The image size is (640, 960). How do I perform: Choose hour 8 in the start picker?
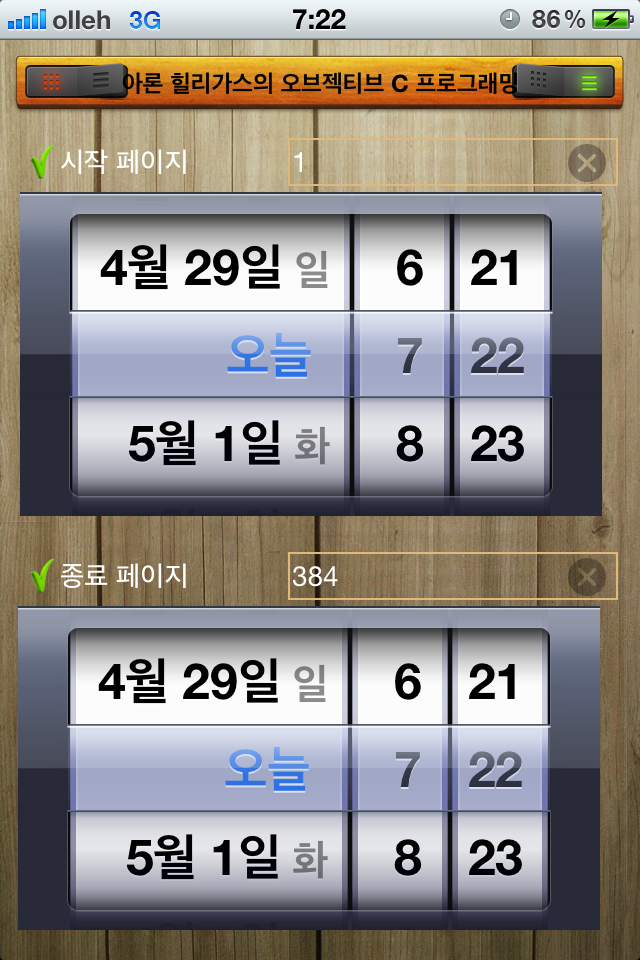point(409,443)
